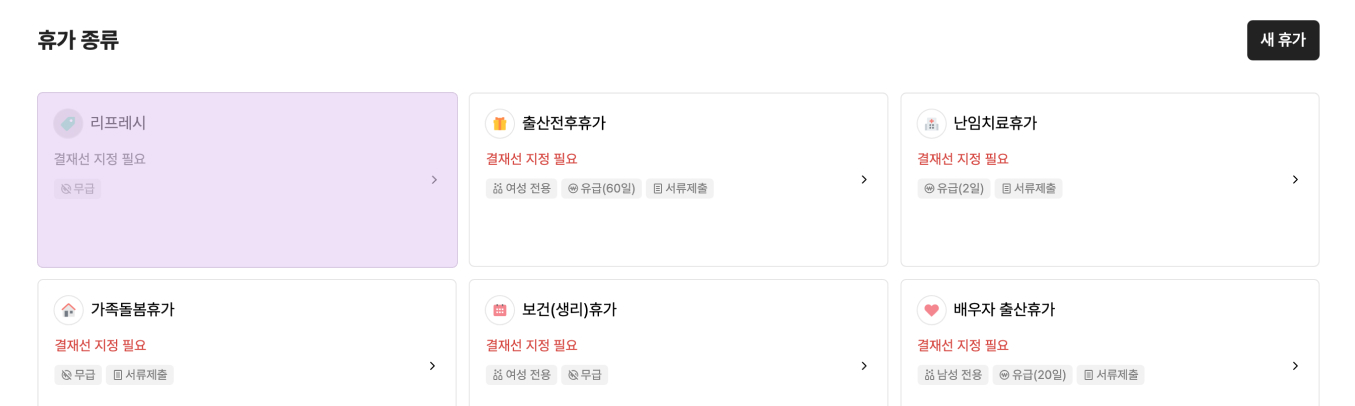The height and width of the screenshot is (406, 1355).
Task: Open the 리프레시 leave card
Action: coord(247,180)
